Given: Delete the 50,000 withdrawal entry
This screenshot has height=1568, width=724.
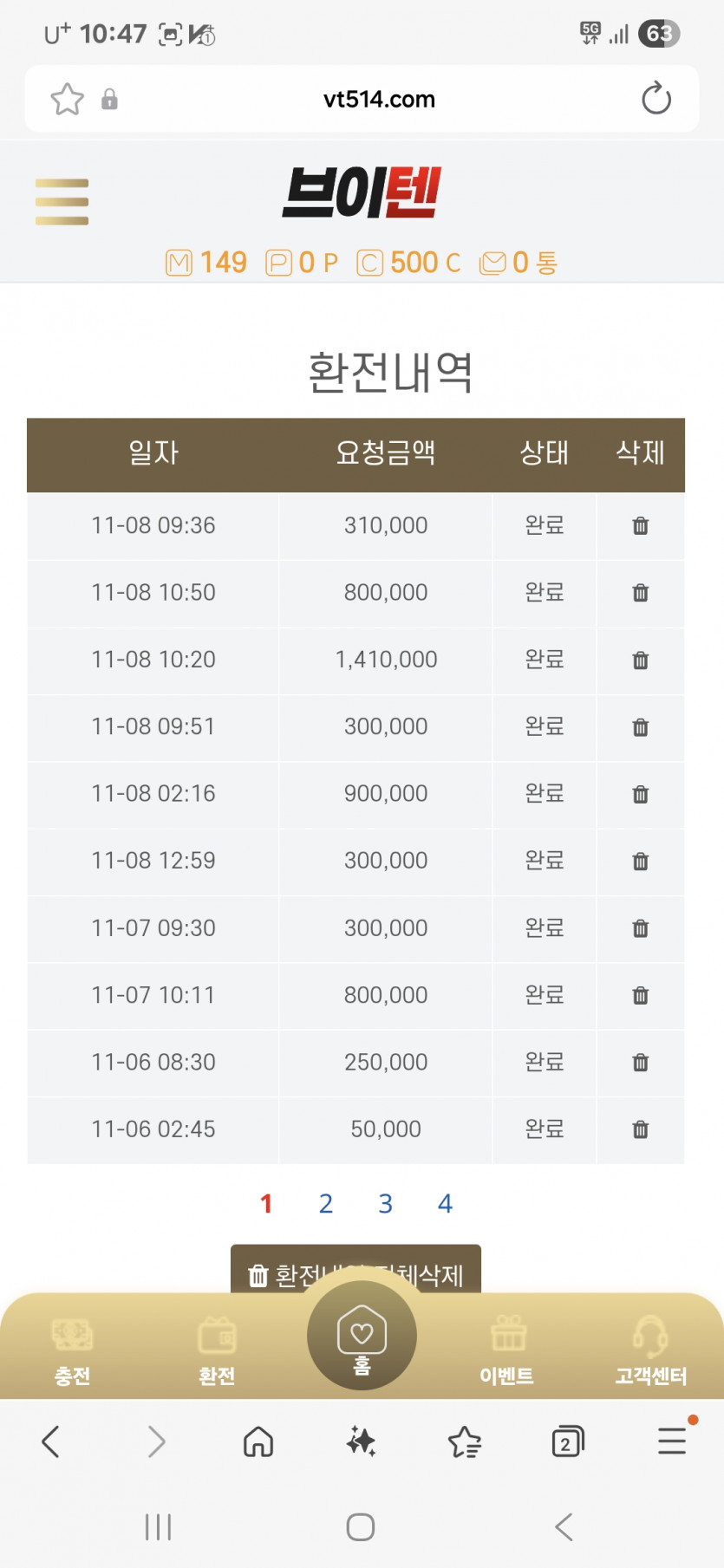Looking at the screenshot, I should coord(640,1129).
